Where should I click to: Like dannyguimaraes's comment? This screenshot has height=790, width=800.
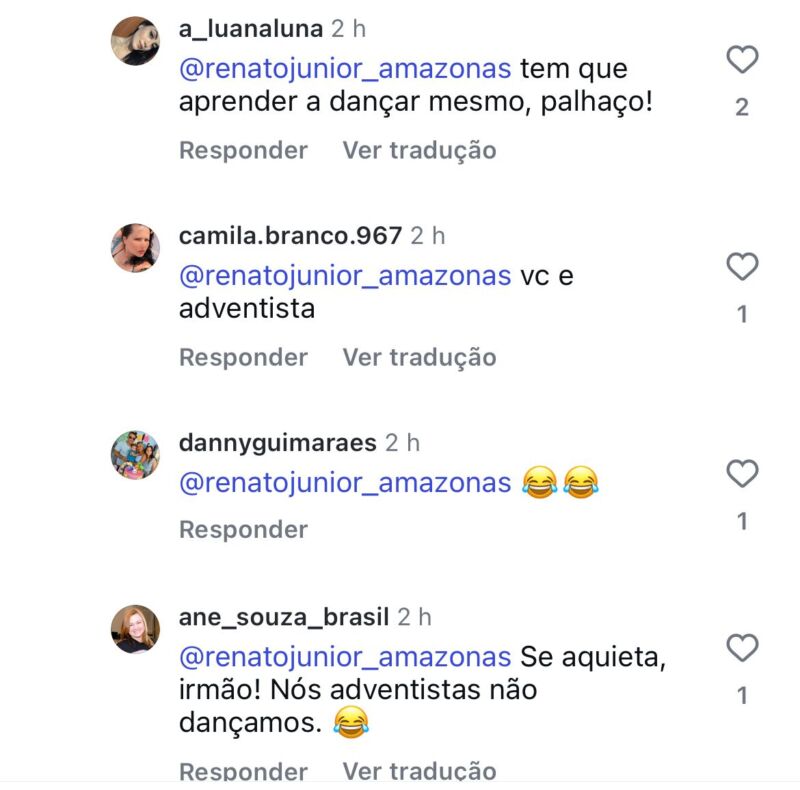click(742, 474)
